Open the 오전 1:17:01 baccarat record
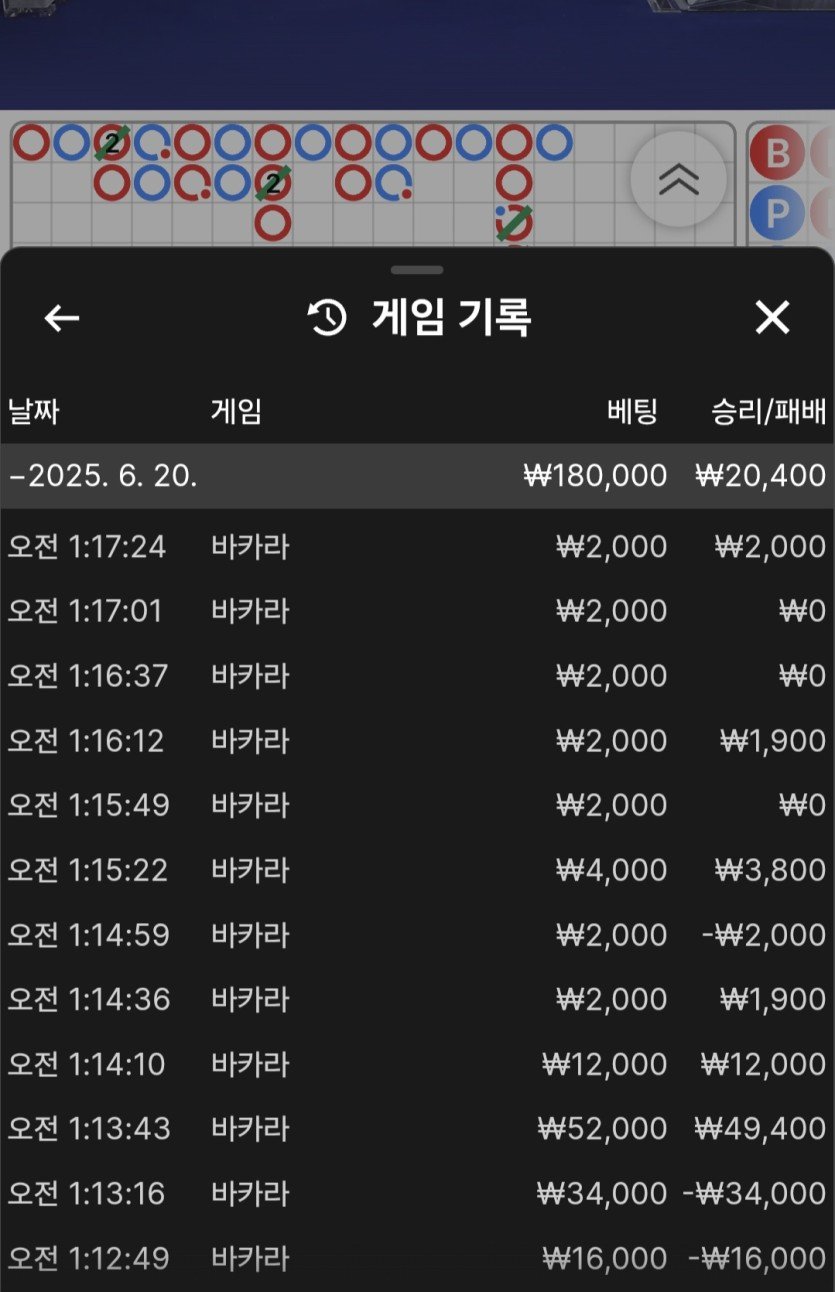Image resolution: width=835 pixels, height=1292 pixels. pos(417,611)
